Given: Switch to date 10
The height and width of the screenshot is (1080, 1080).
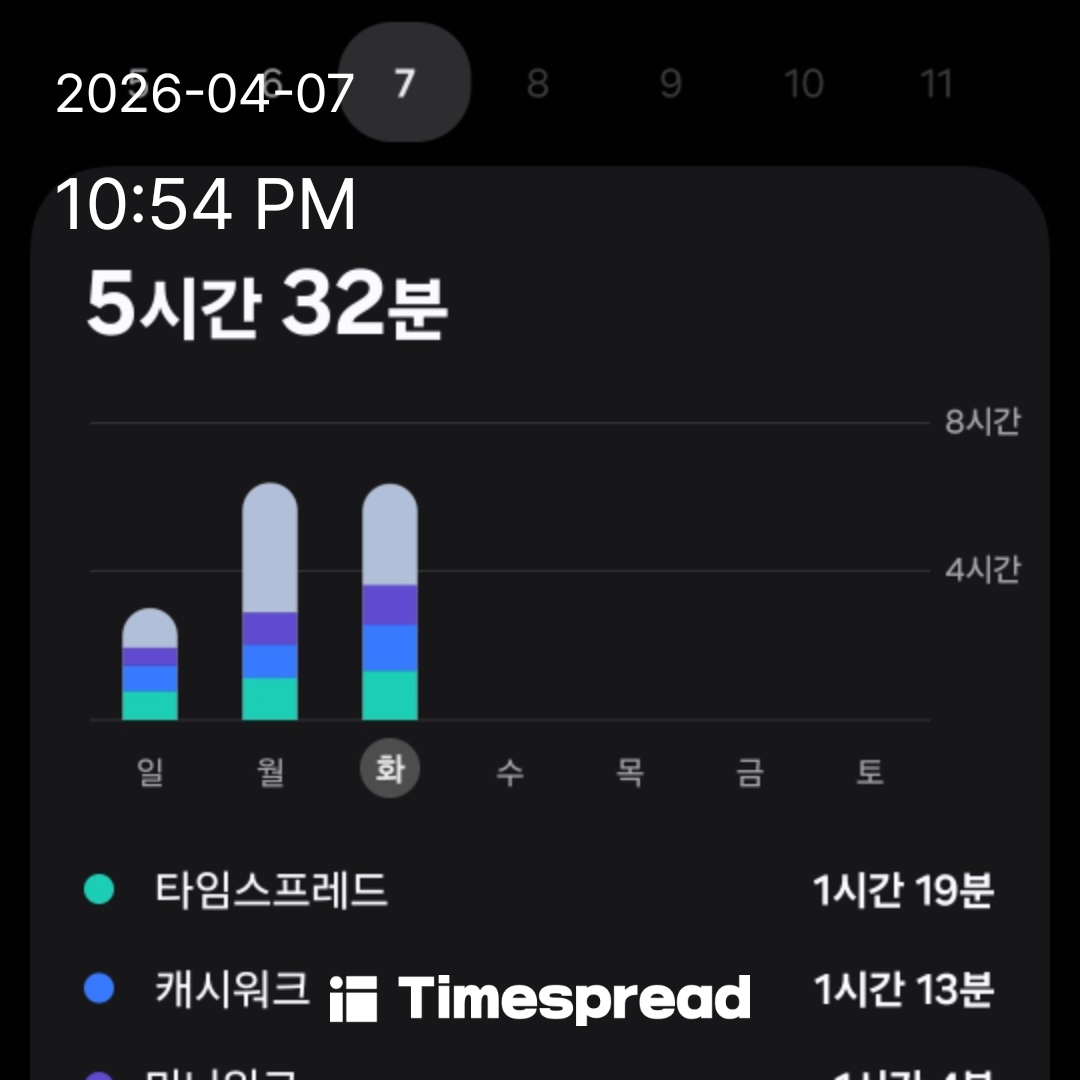Looking at the screenshot, I should pos(803,84).
